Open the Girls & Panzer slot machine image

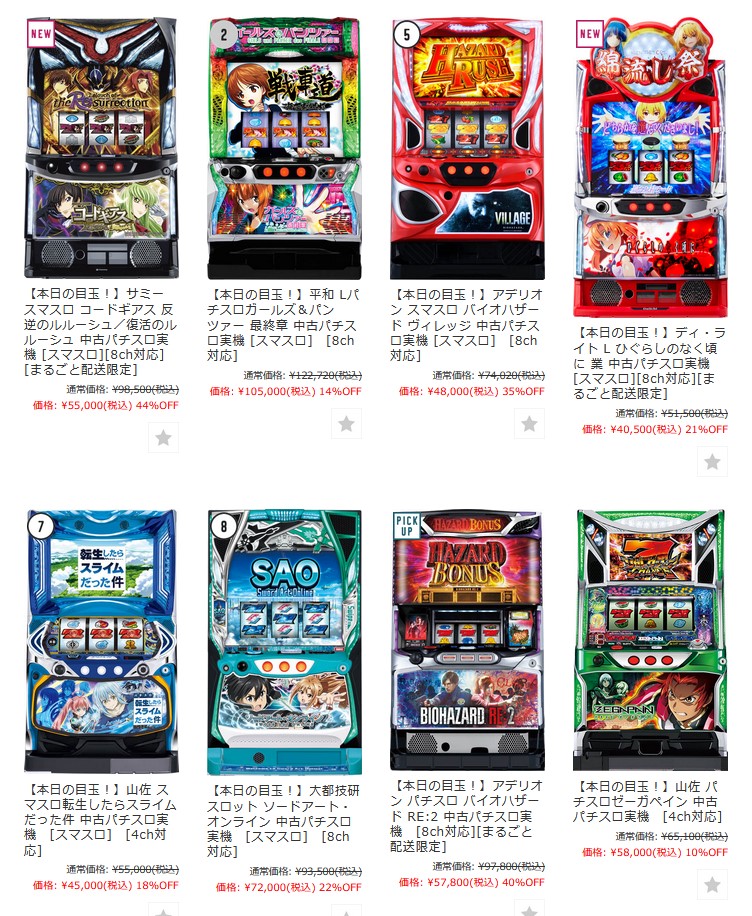(284, 148)
